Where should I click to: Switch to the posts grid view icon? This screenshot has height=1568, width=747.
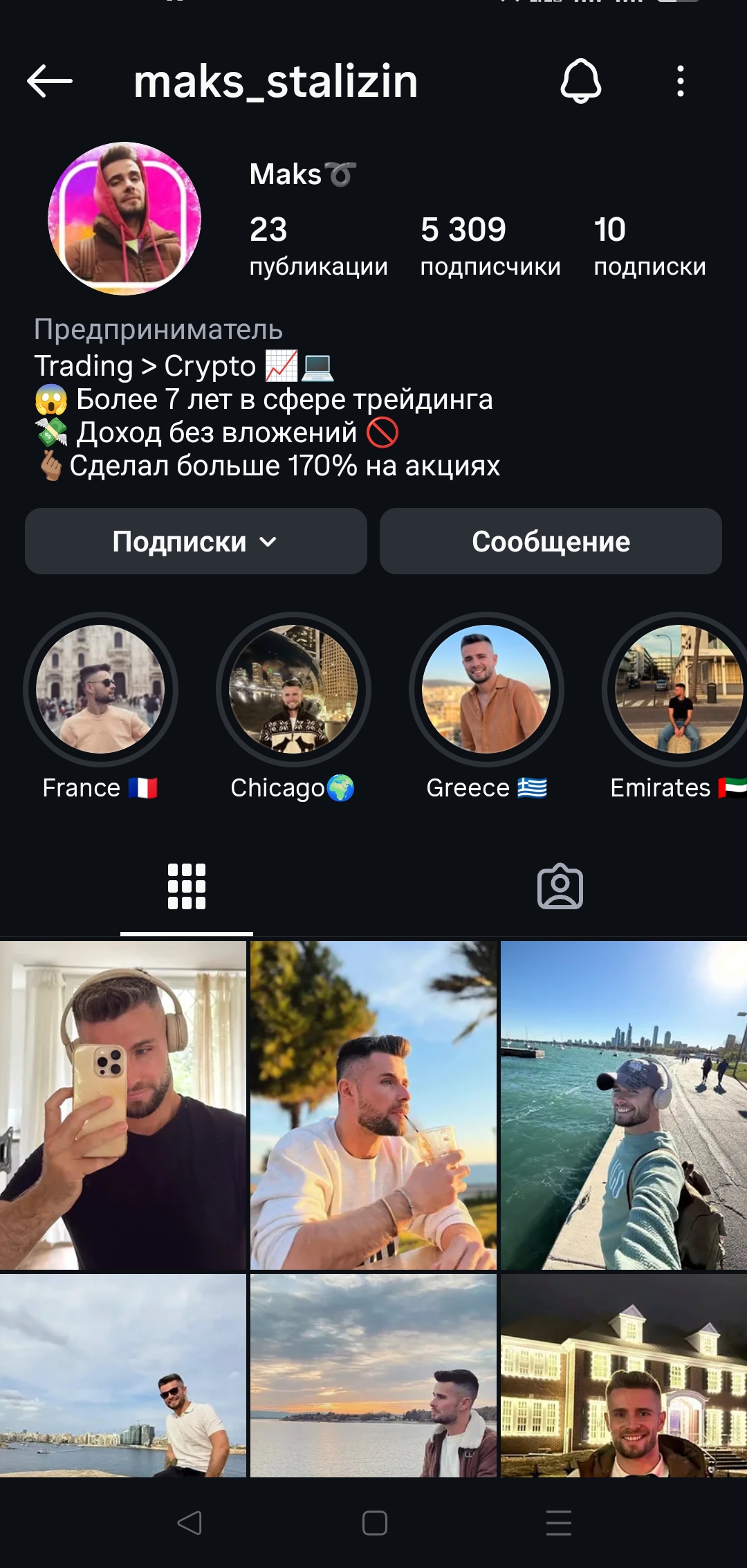point(188,886)
